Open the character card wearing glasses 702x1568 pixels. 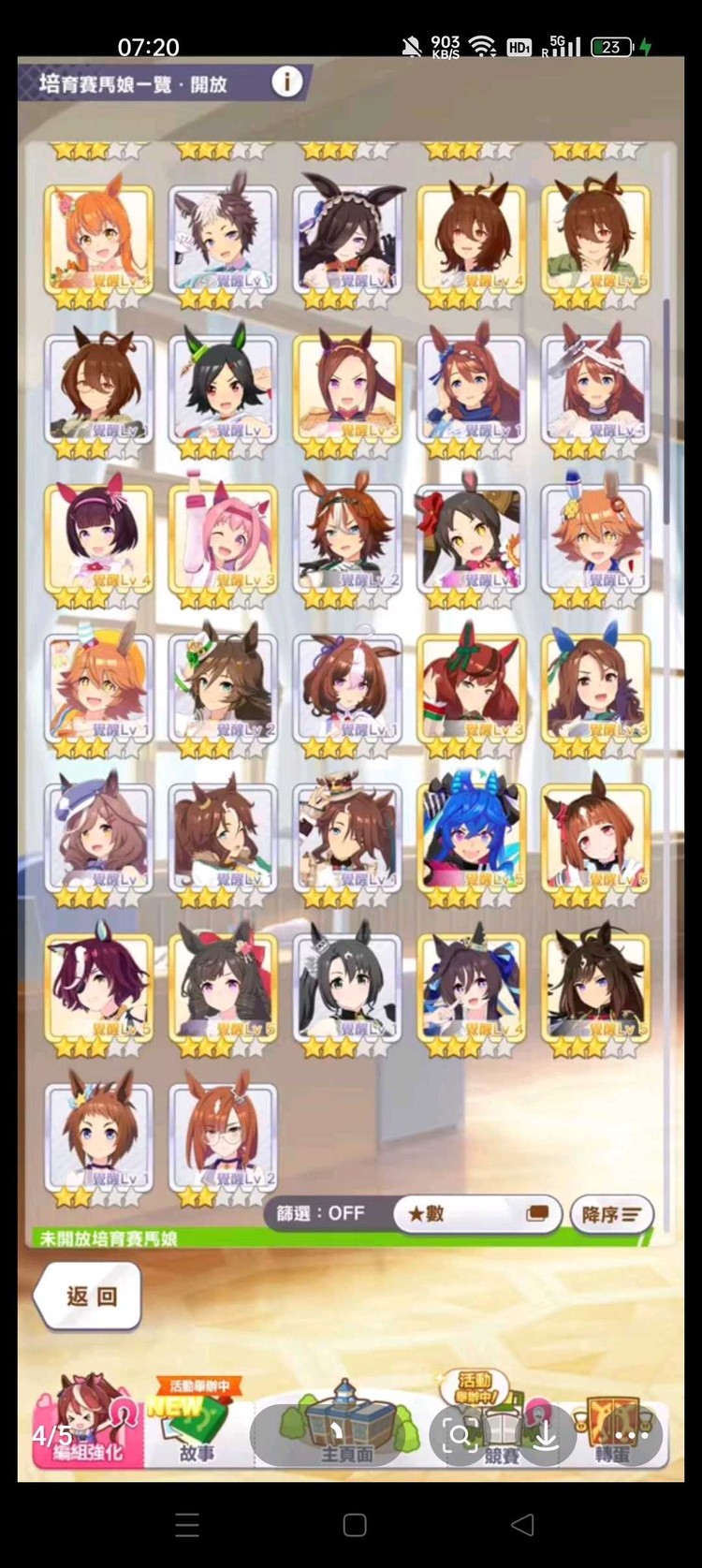tap(223, 1138)
